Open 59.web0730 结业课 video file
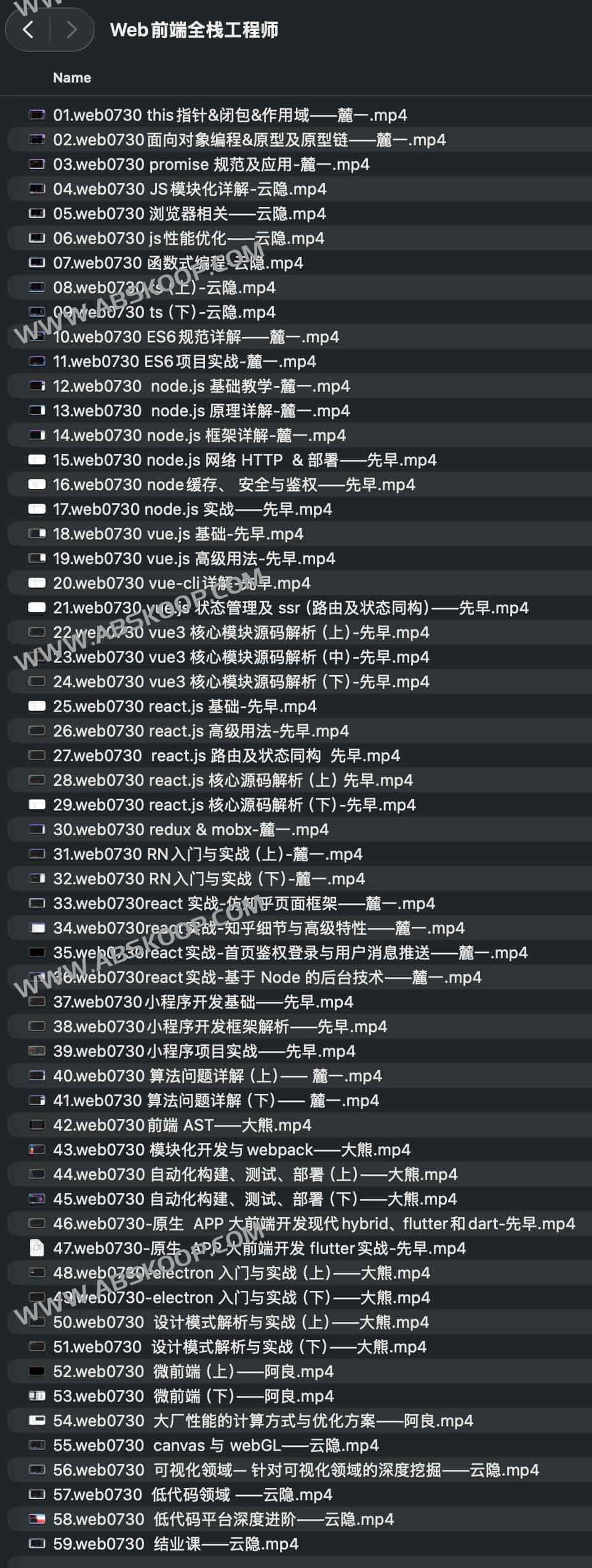Viewport: 592px width, 1568px height. pos(175,1544)
